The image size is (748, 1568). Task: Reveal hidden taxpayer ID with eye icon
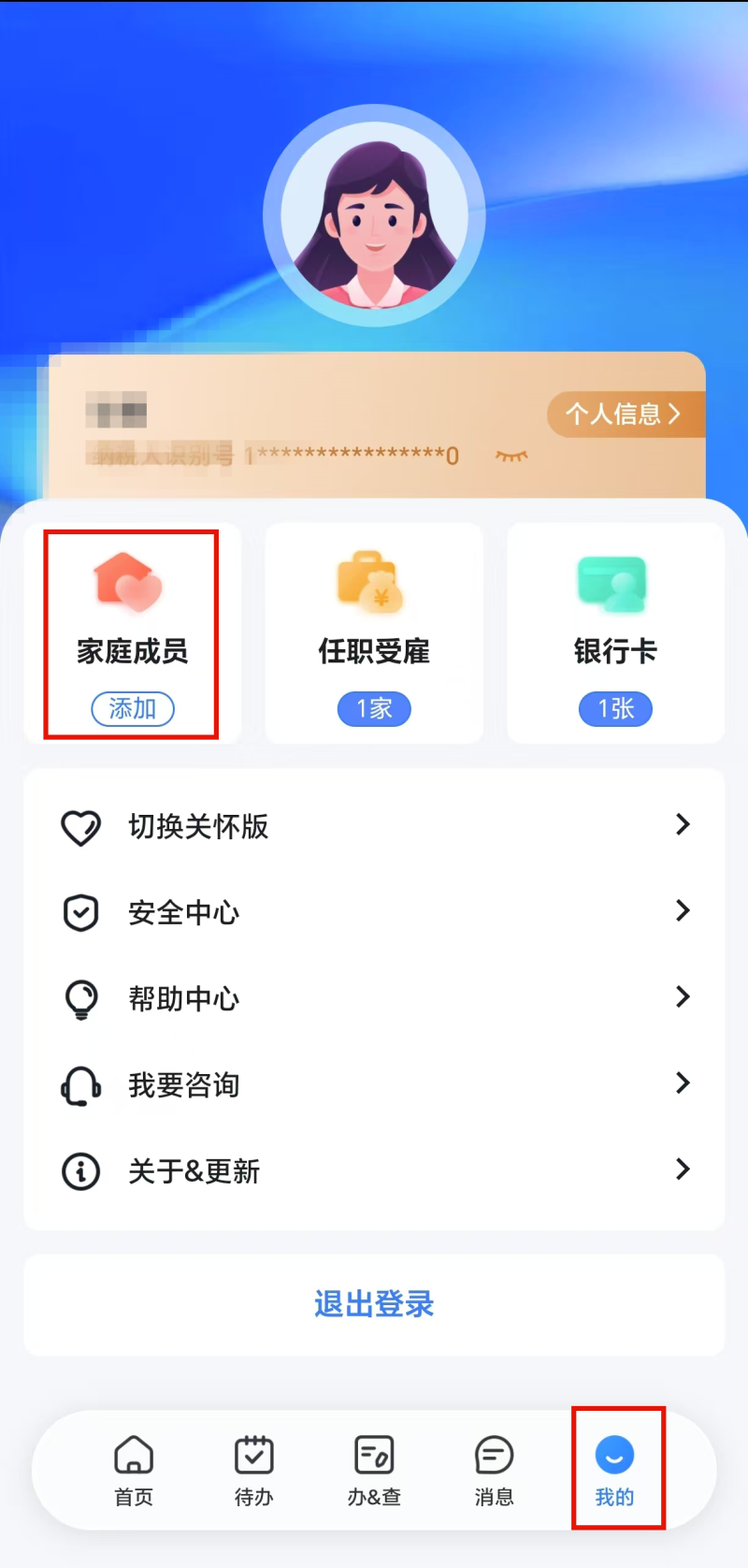point(511,456)
